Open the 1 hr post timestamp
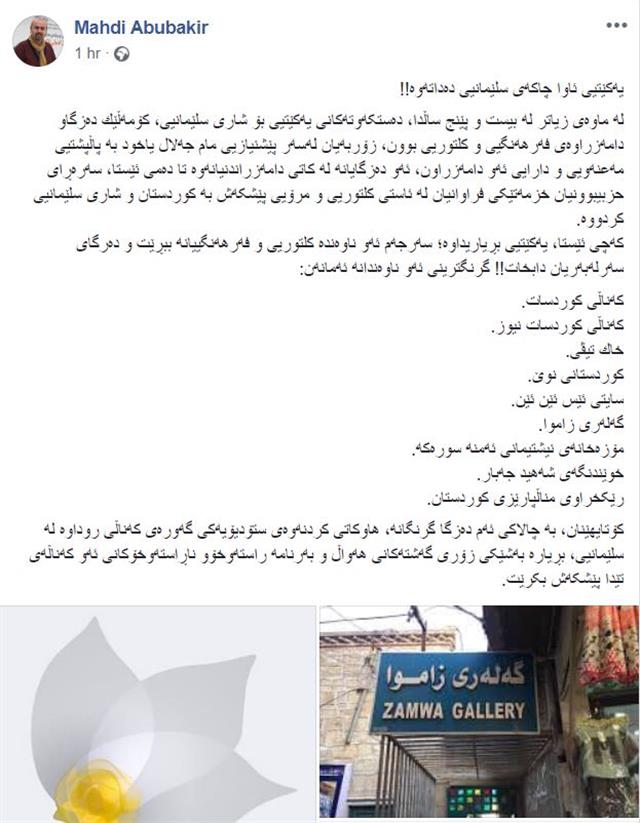Screen dimensions: 640x823 point(88,52)
